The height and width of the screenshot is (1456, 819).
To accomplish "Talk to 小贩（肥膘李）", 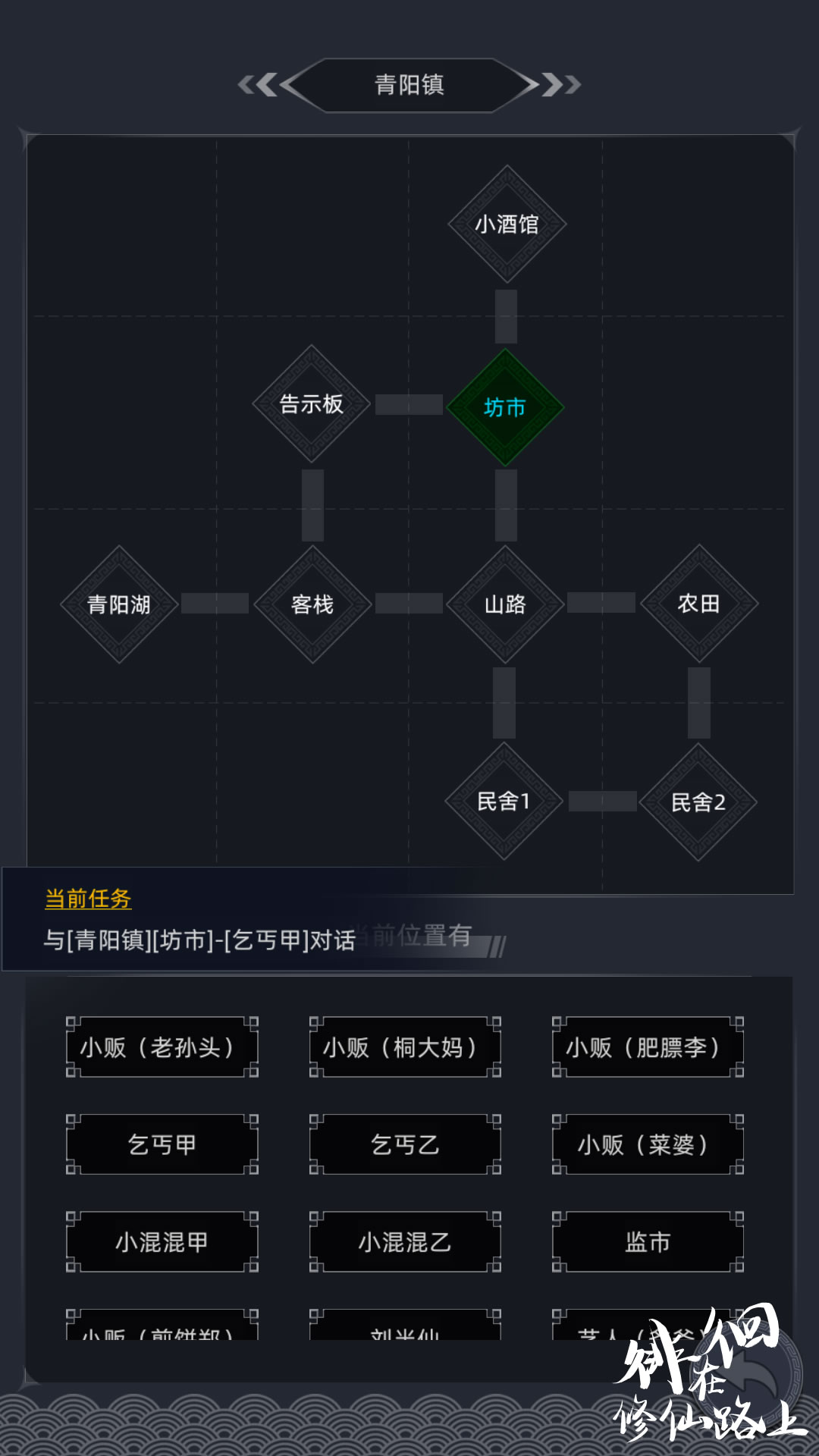I will pos(648,1047).
